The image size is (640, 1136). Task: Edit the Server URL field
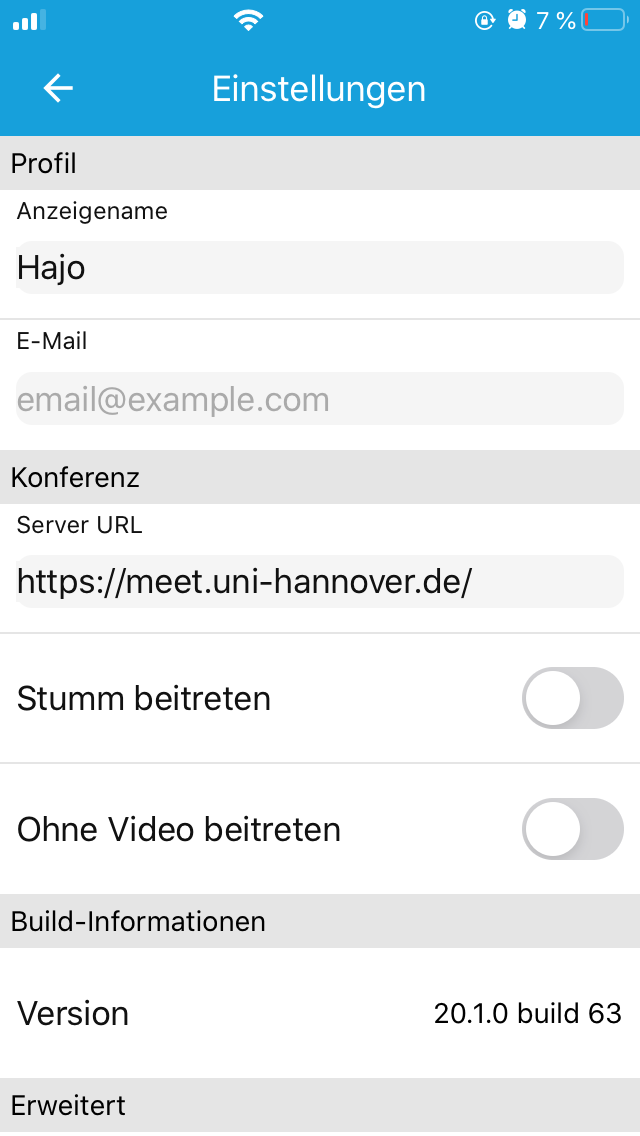pos(320,581)
